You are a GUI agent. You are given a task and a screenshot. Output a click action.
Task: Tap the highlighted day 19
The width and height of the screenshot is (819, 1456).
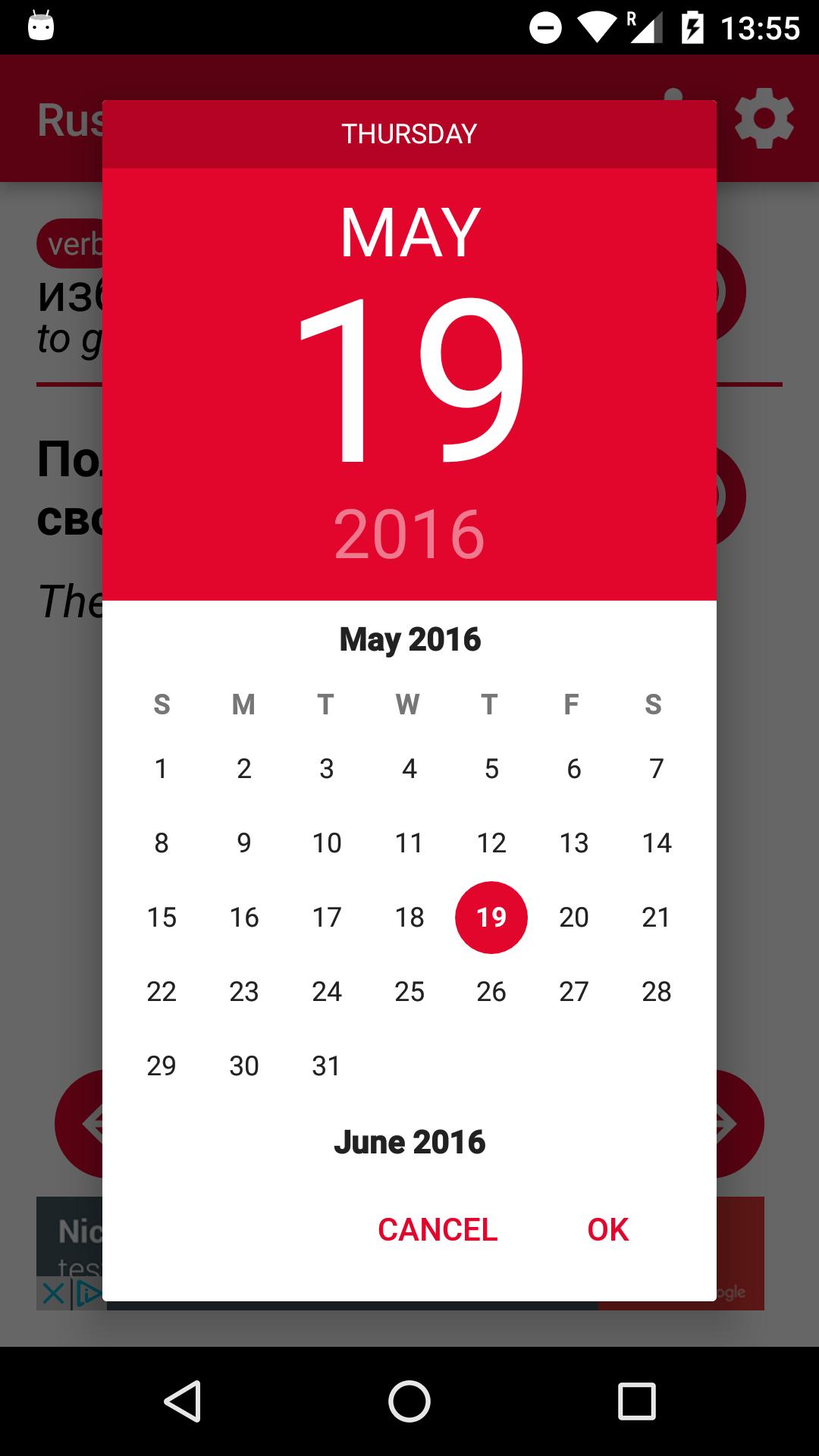(x=491, y=918)
